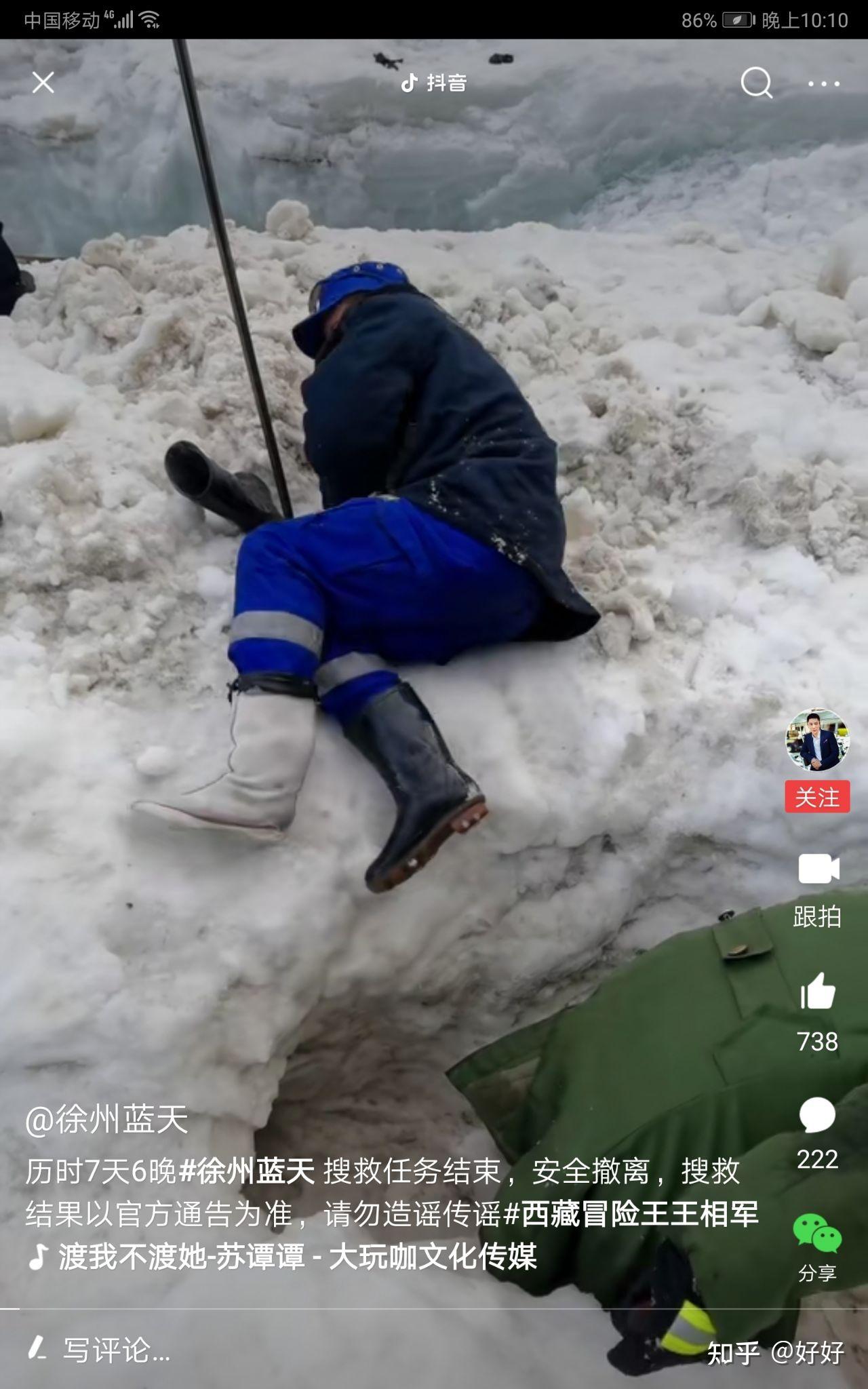Screen dimensions: 868x1389
Task: Tap the 写评论 comment field
Action: click(115, 1350)
